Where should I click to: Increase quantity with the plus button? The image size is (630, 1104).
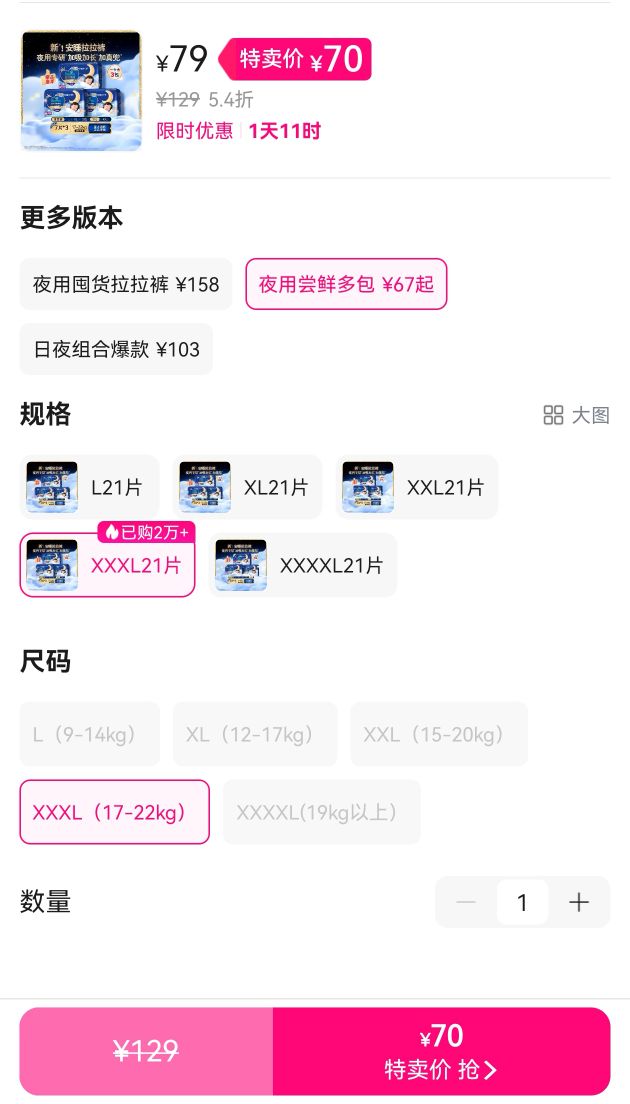click(579, 902)
